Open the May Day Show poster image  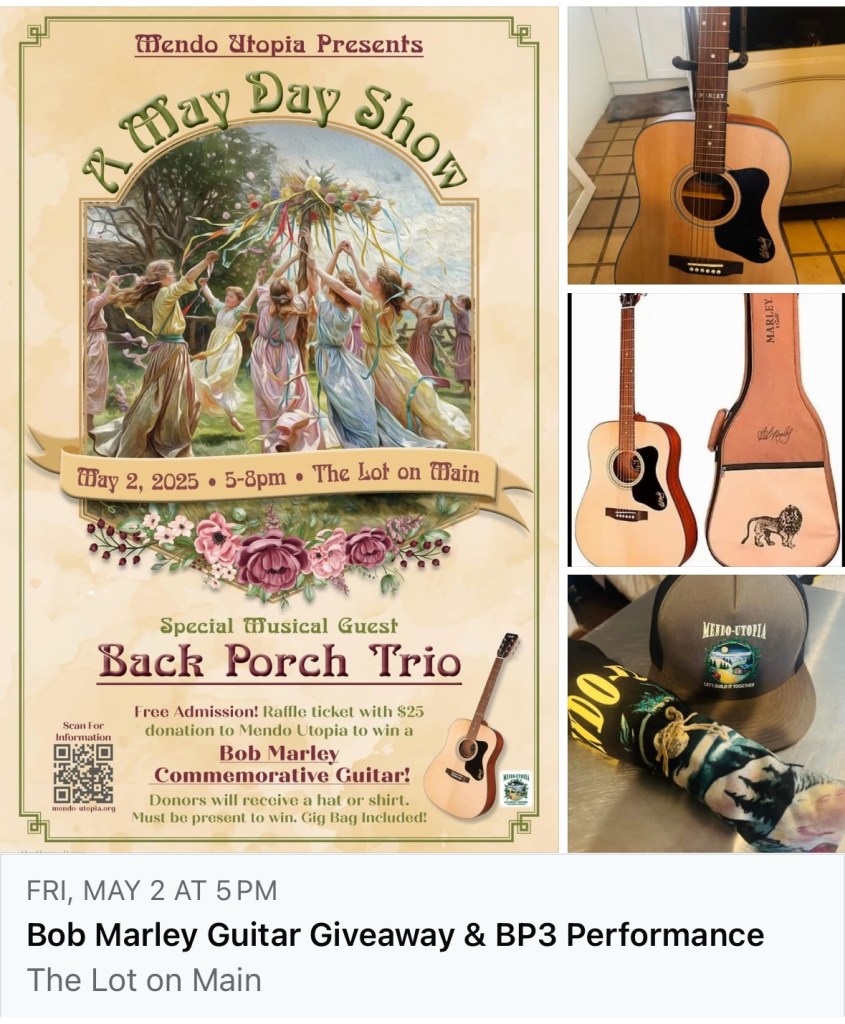280,428
